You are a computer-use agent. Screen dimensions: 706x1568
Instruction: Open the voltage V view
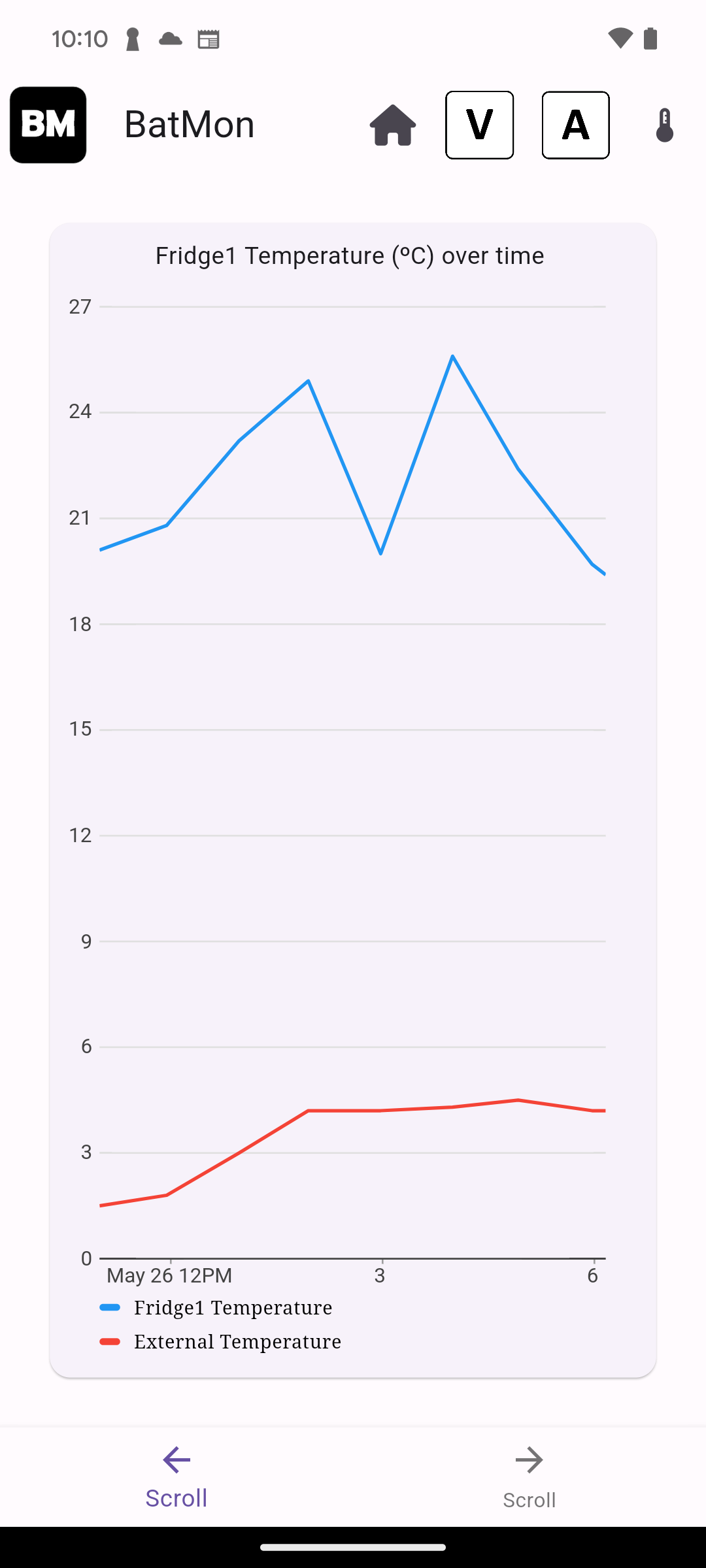click(x=479, y=125)
